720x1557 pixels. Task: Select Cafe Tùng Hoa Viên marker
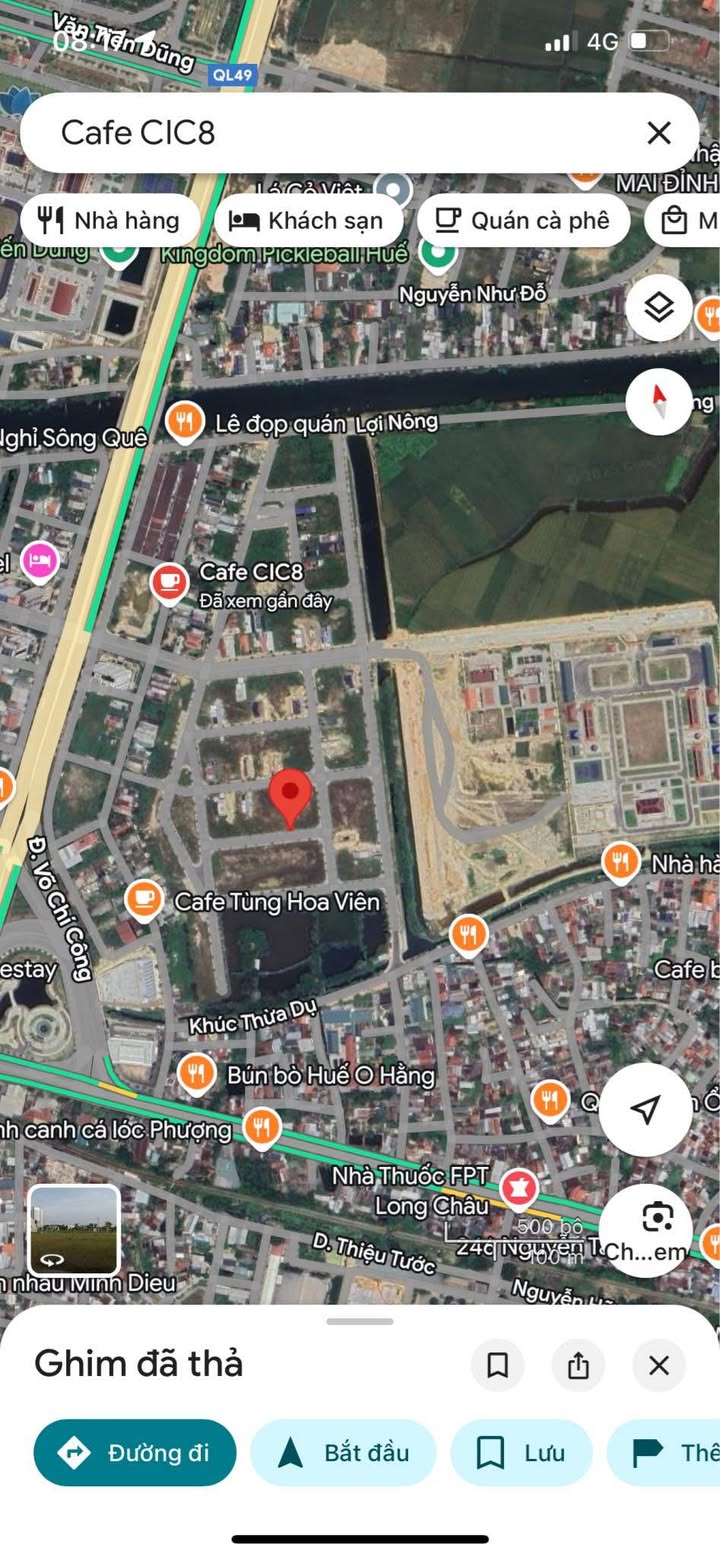144,899
